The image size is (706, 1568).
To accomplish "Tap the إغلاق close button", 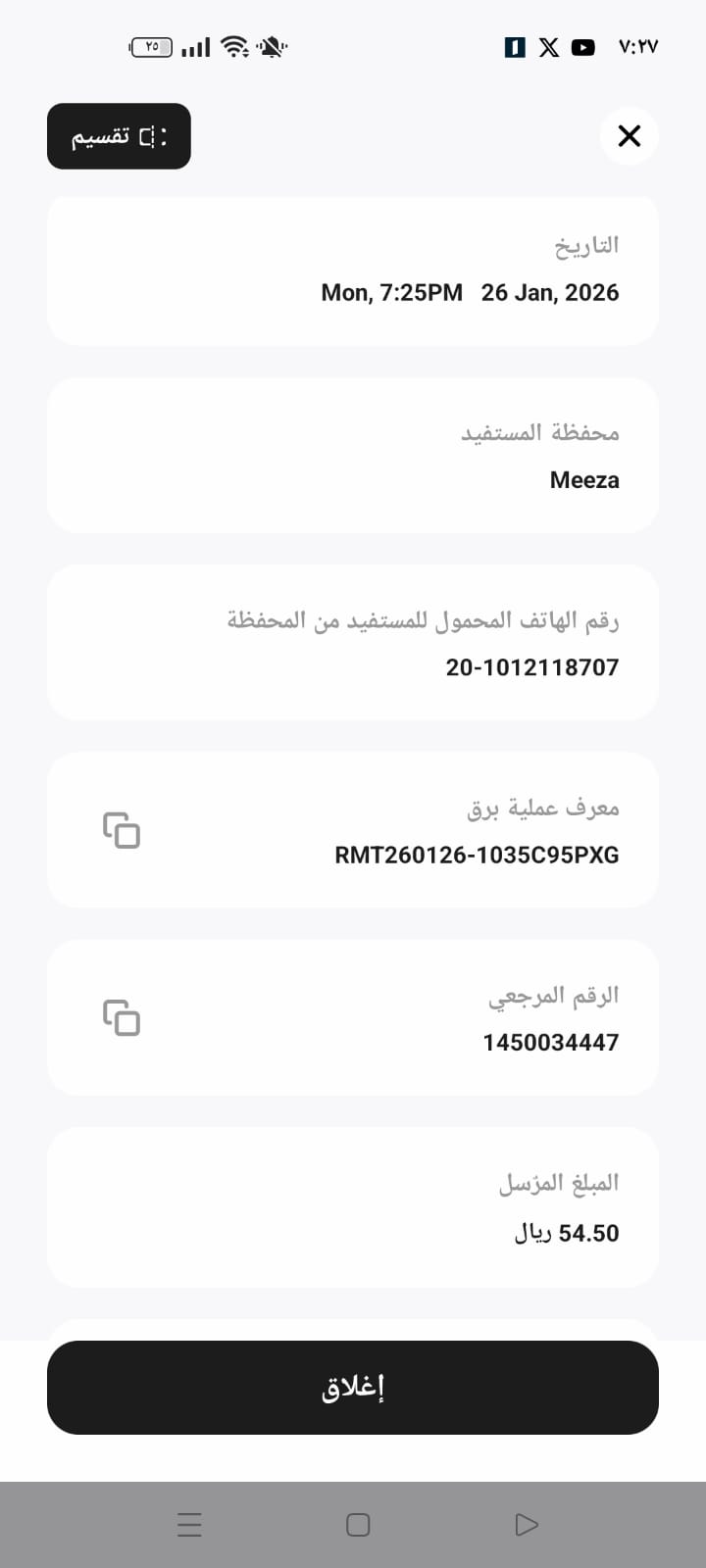I will point(353,1387).
